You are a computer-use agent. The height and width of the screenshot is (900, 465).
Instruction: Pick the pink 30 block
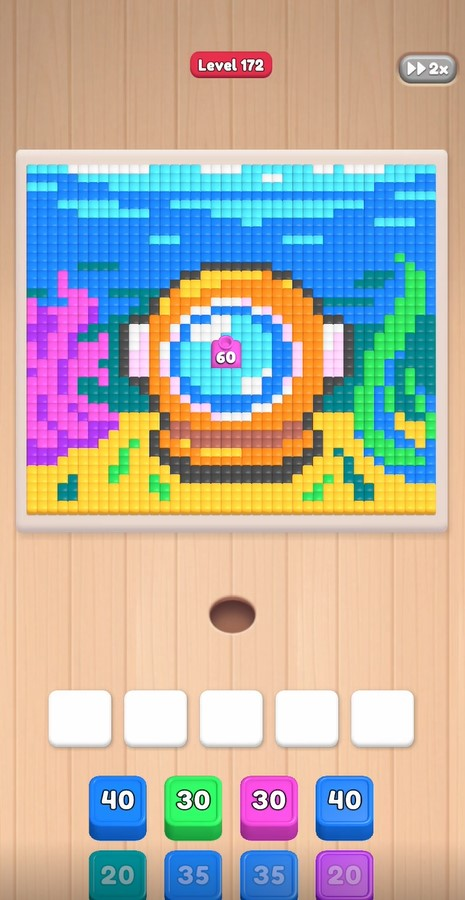tap(269, 808)
